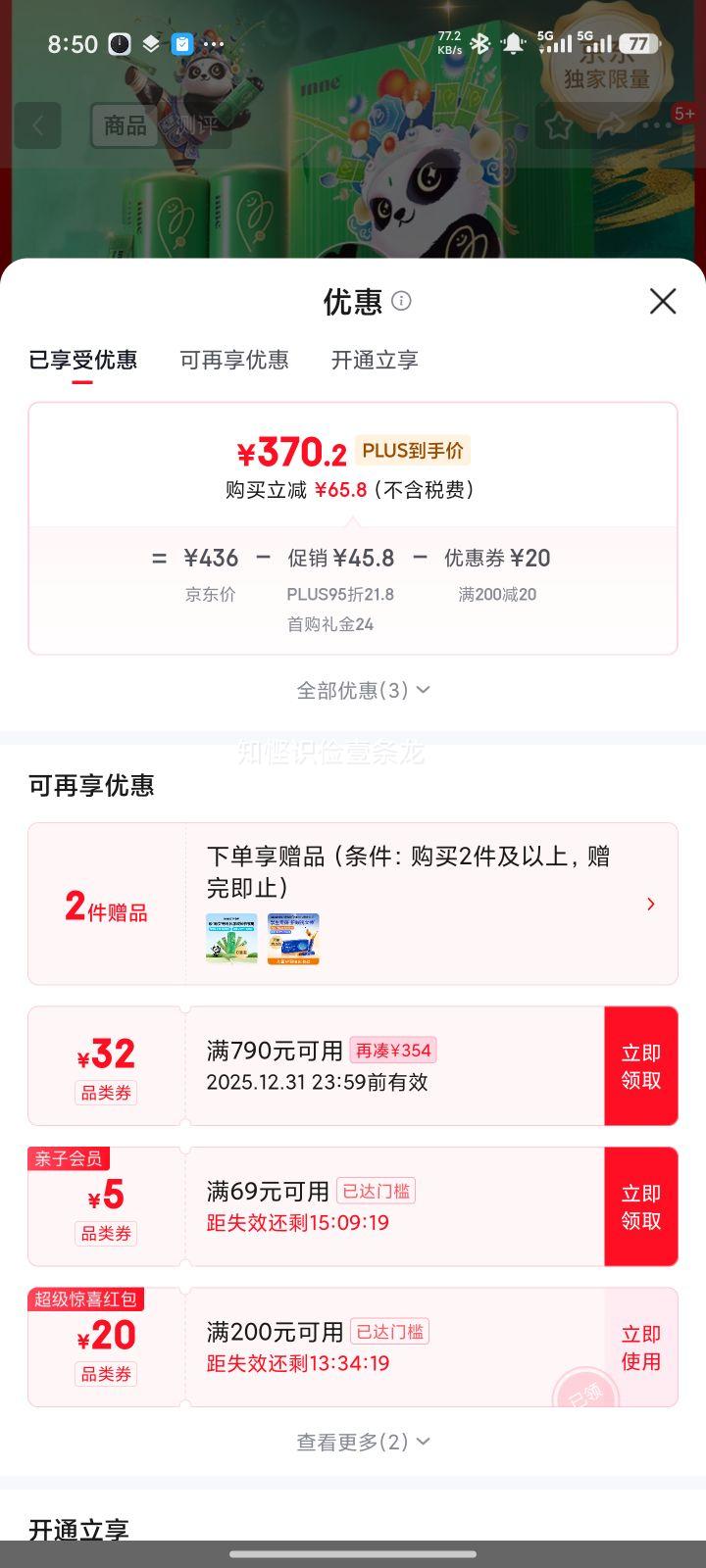
Task: Tap the back arrow in the banner
Action: pos(37,125)
